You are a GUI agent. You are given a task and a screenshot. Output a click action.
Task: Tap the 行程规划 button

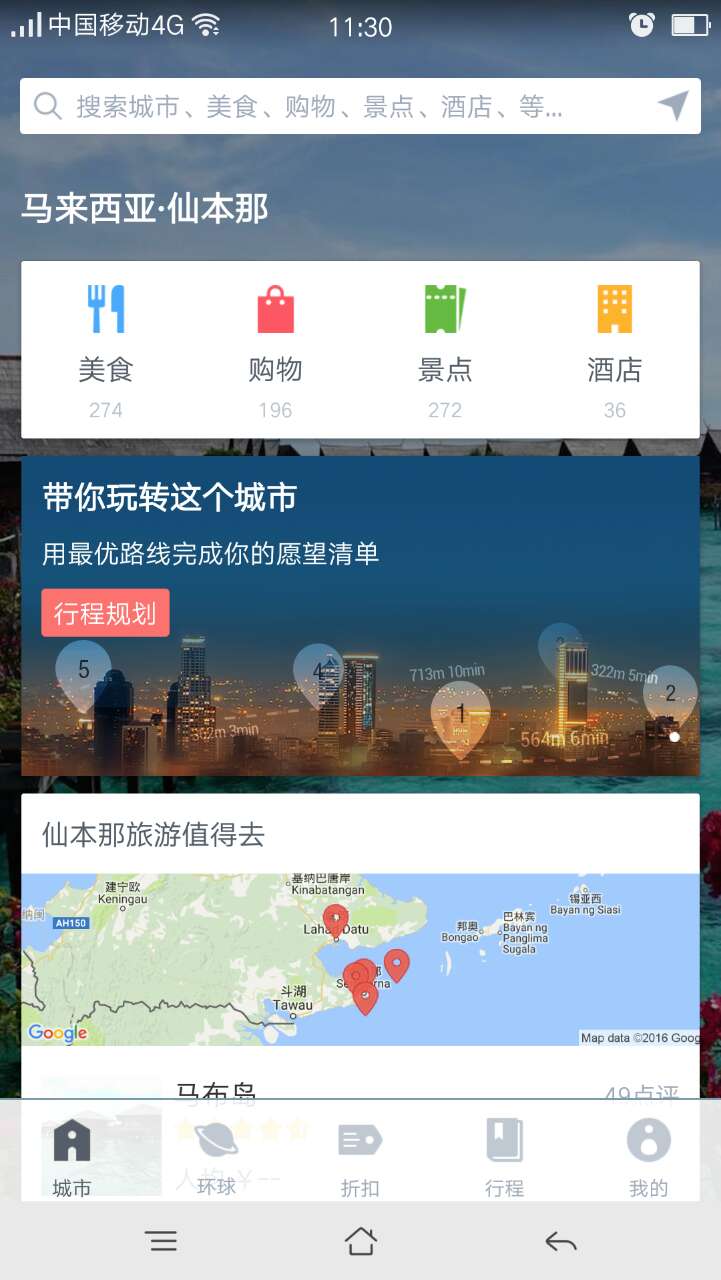click(105, 613)
